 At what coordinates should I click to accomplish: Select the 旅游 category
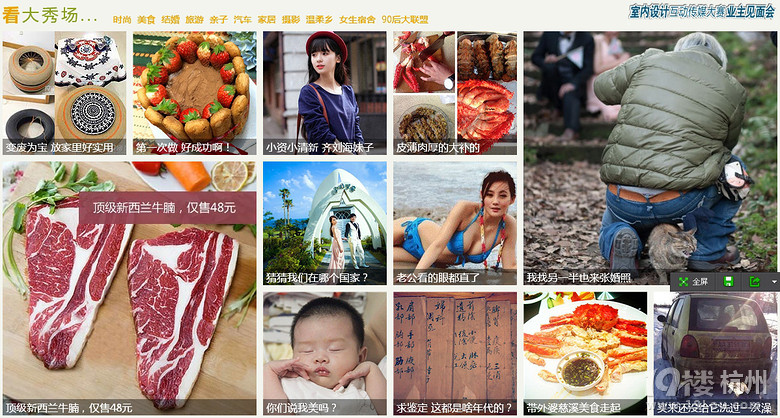coord(194,19)
